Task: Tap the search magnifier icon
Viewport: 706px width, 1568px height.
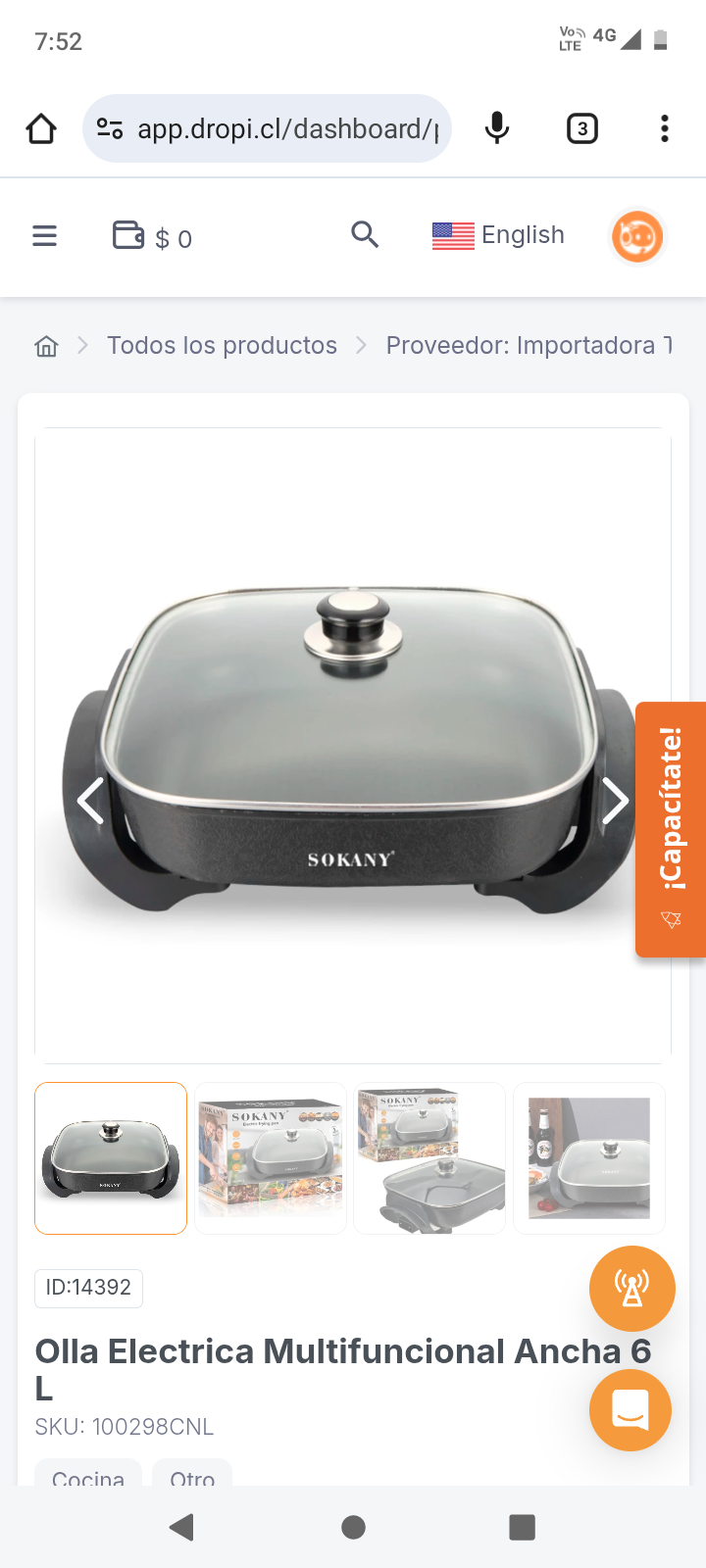Action: coord(365,234)
